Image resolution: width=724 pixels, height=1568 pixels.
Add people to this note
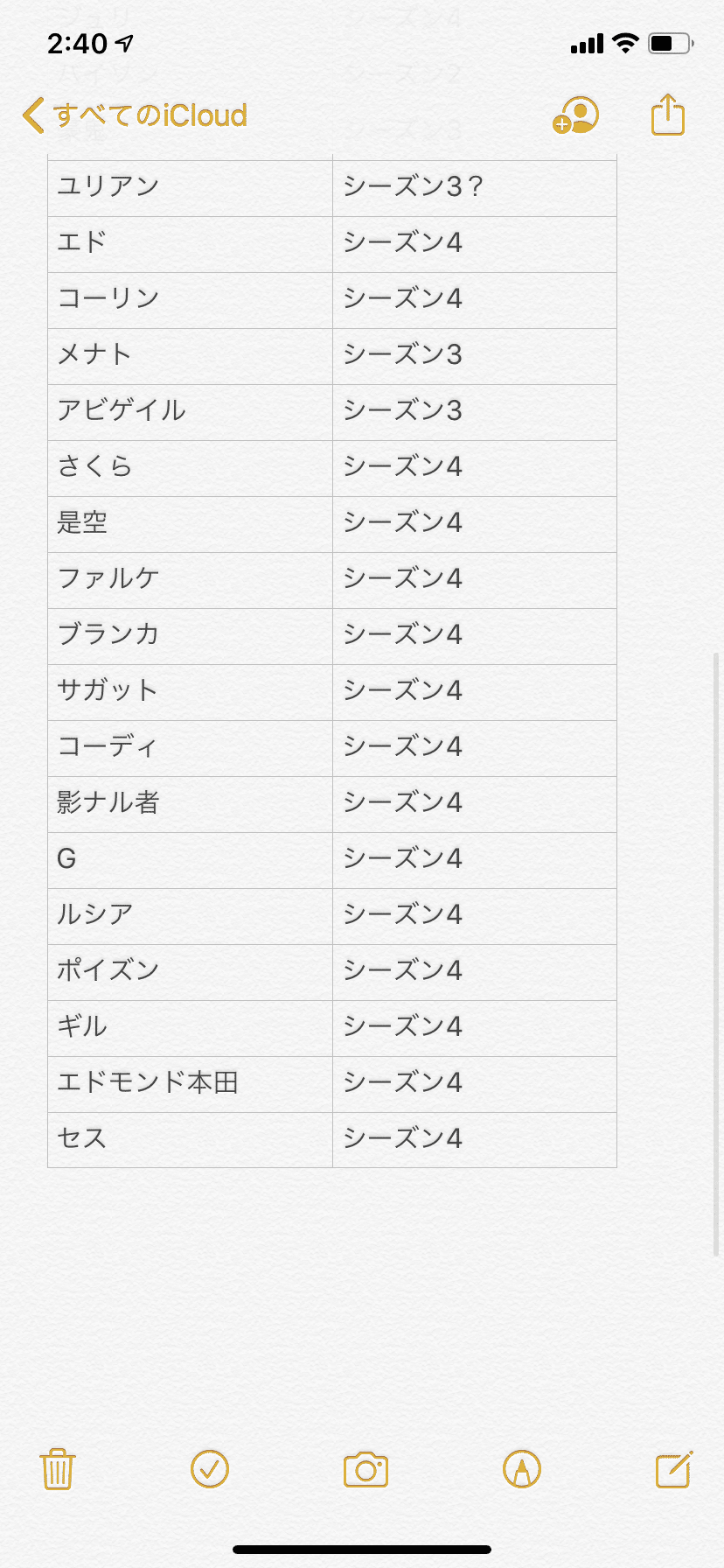(575, 115)
